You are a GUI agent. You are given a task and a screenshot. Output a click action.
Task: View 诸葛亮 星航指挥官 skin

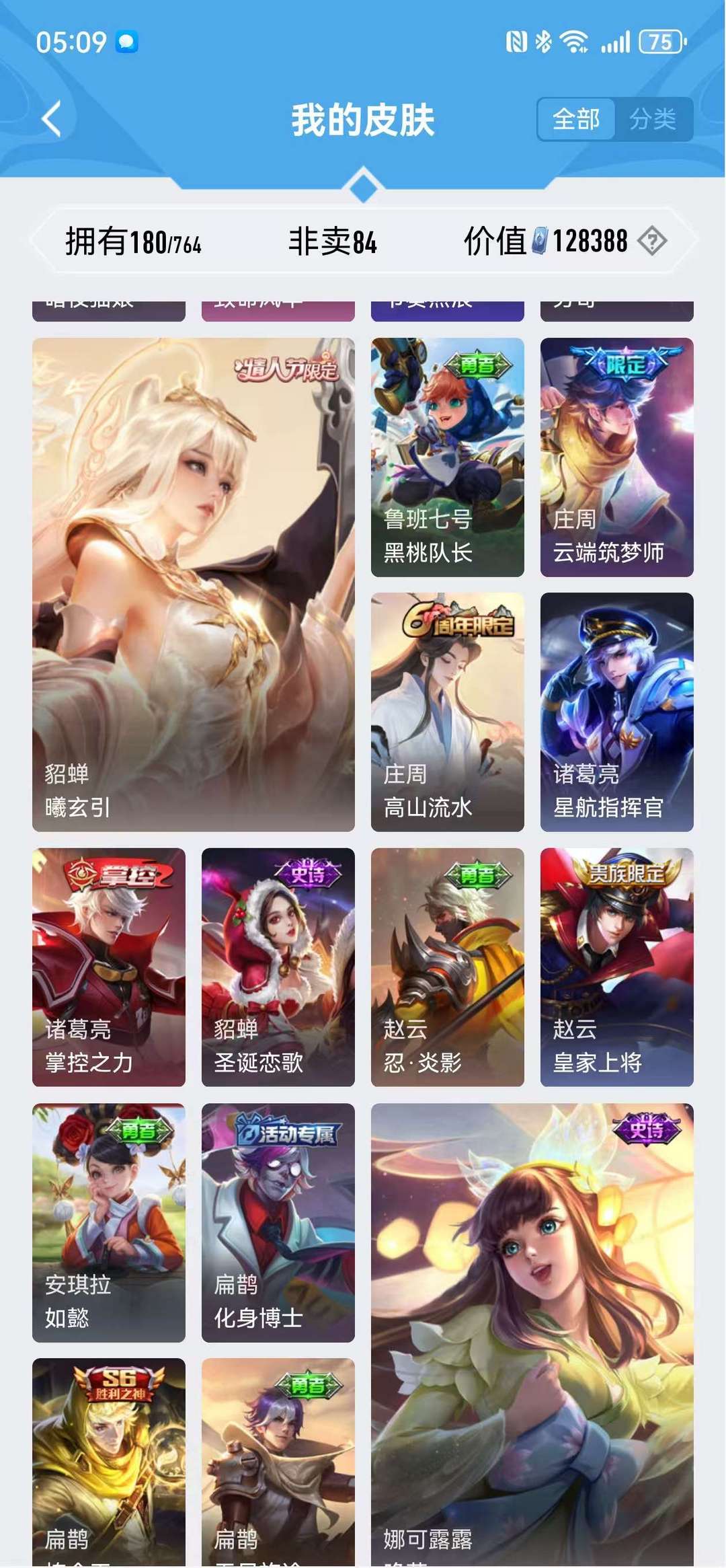click(x=616, y=712)
